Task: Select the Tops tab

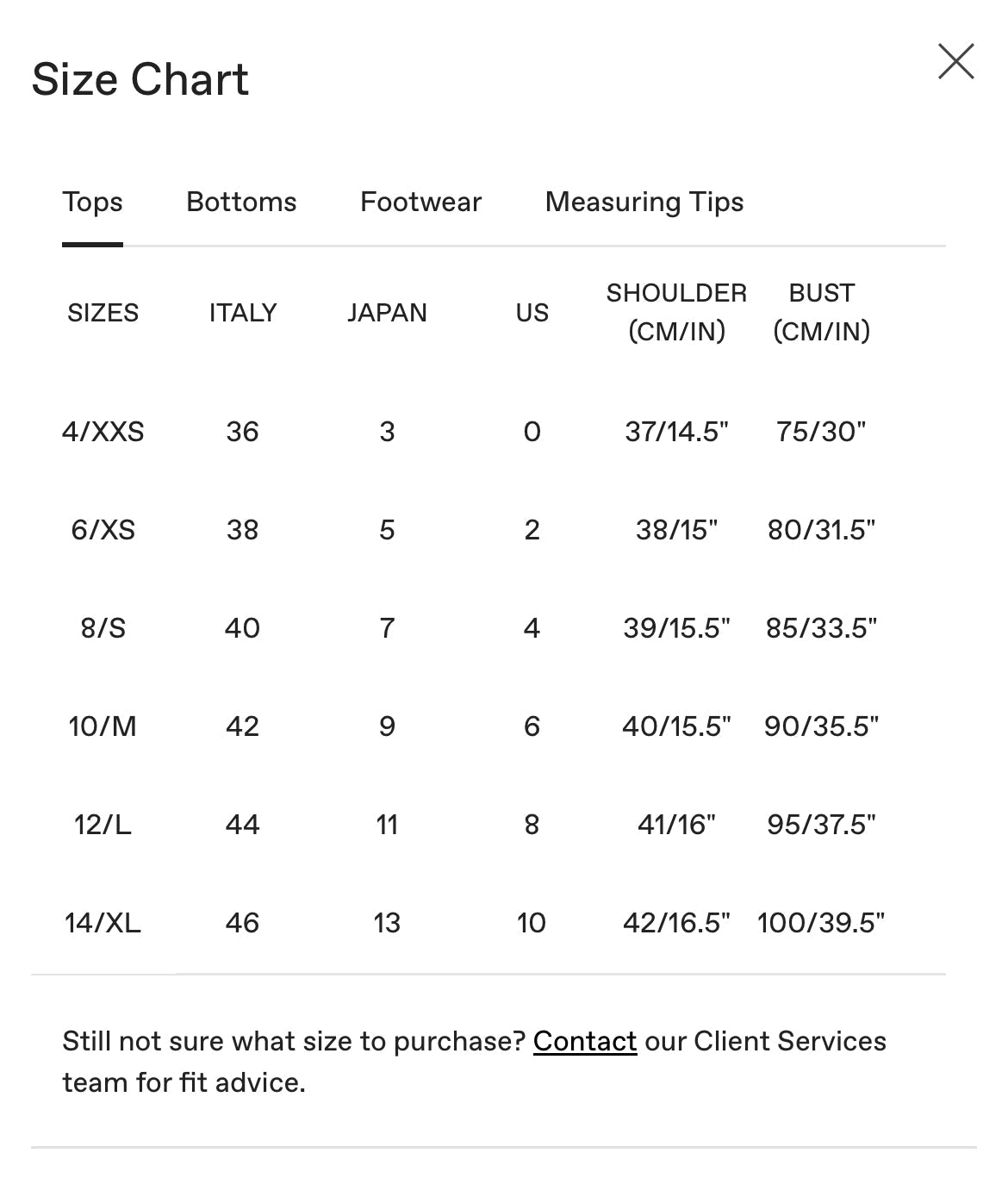Action: [x=92, y=203]
